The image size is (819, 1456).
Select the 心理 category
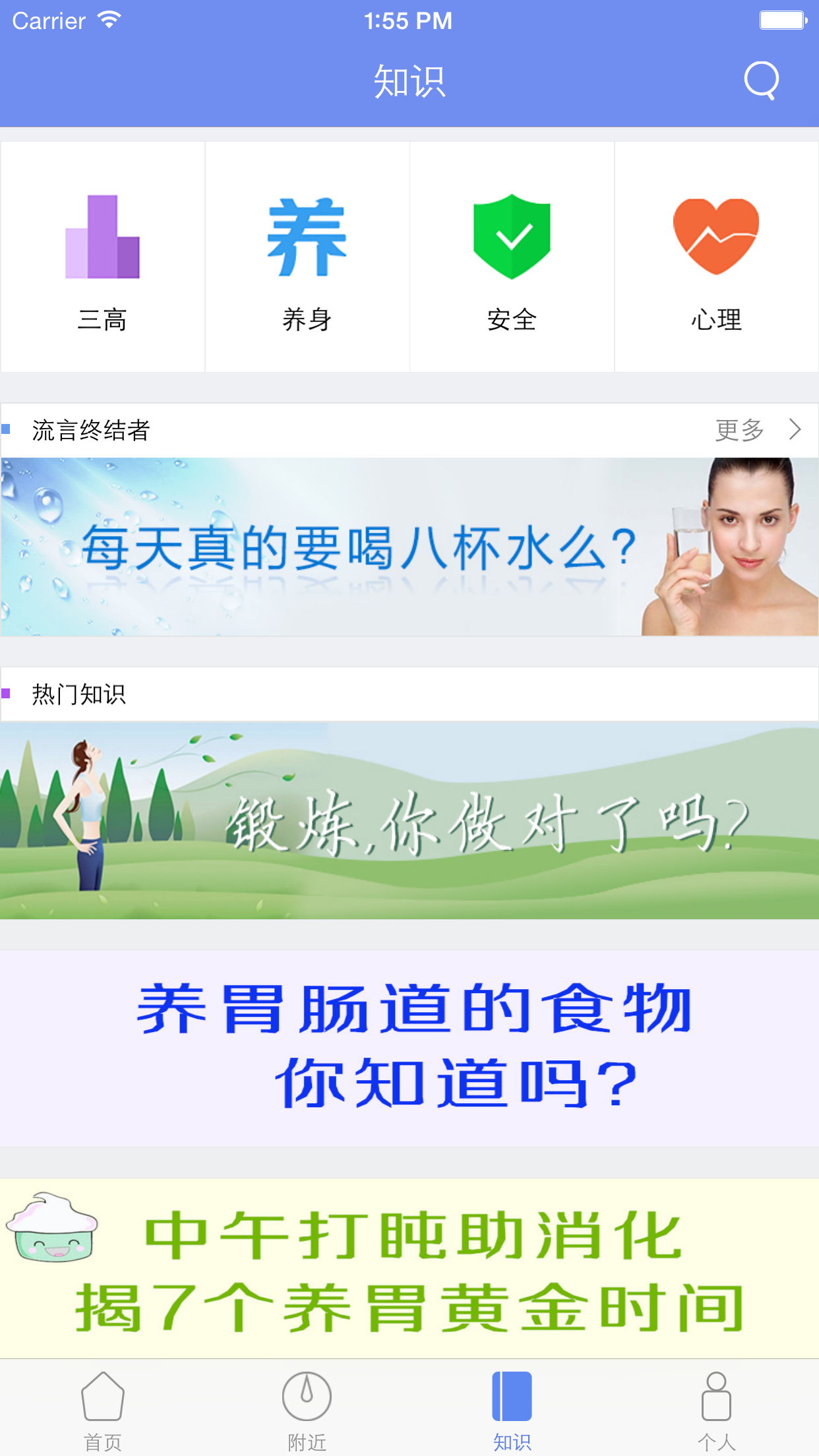click(716, 257)
